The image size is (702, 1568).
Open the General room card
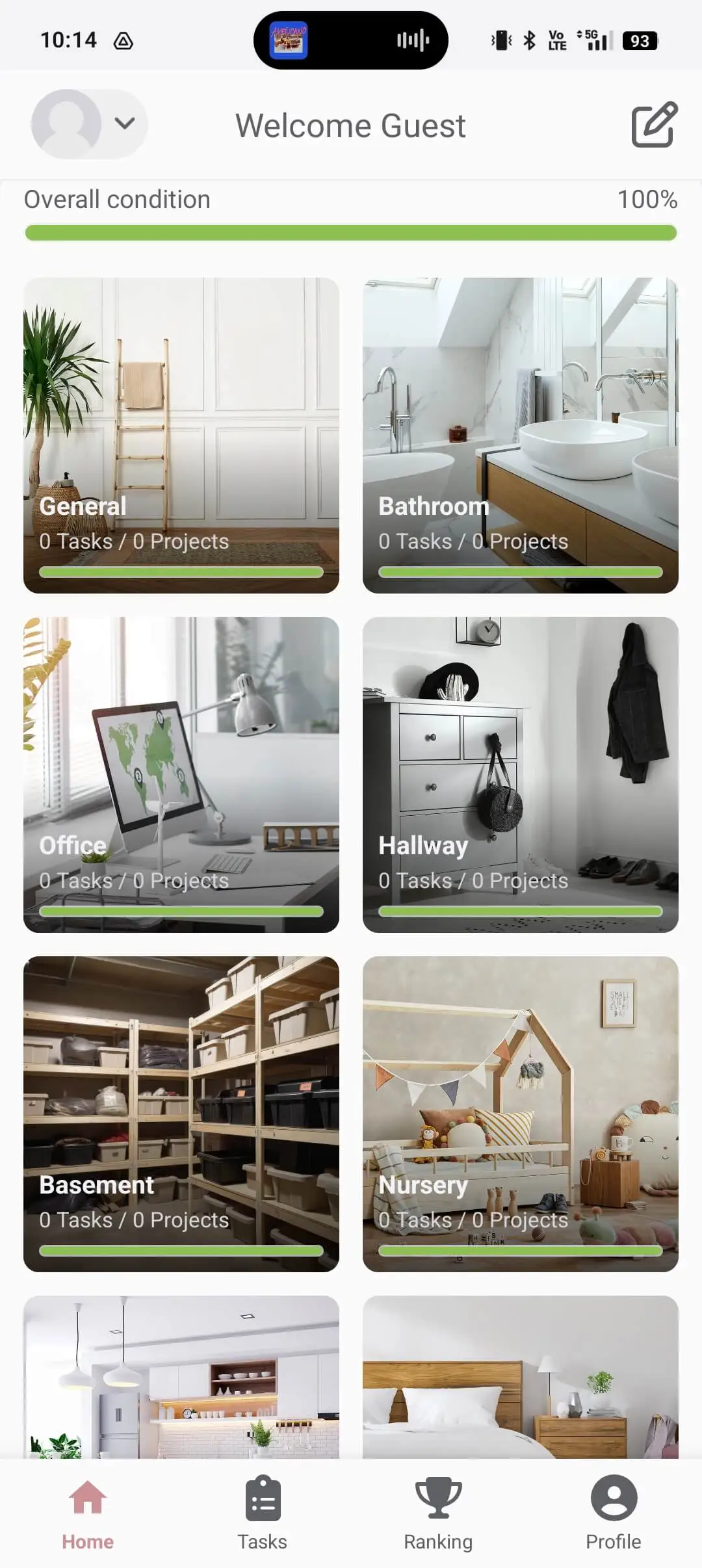pos(181,435)
